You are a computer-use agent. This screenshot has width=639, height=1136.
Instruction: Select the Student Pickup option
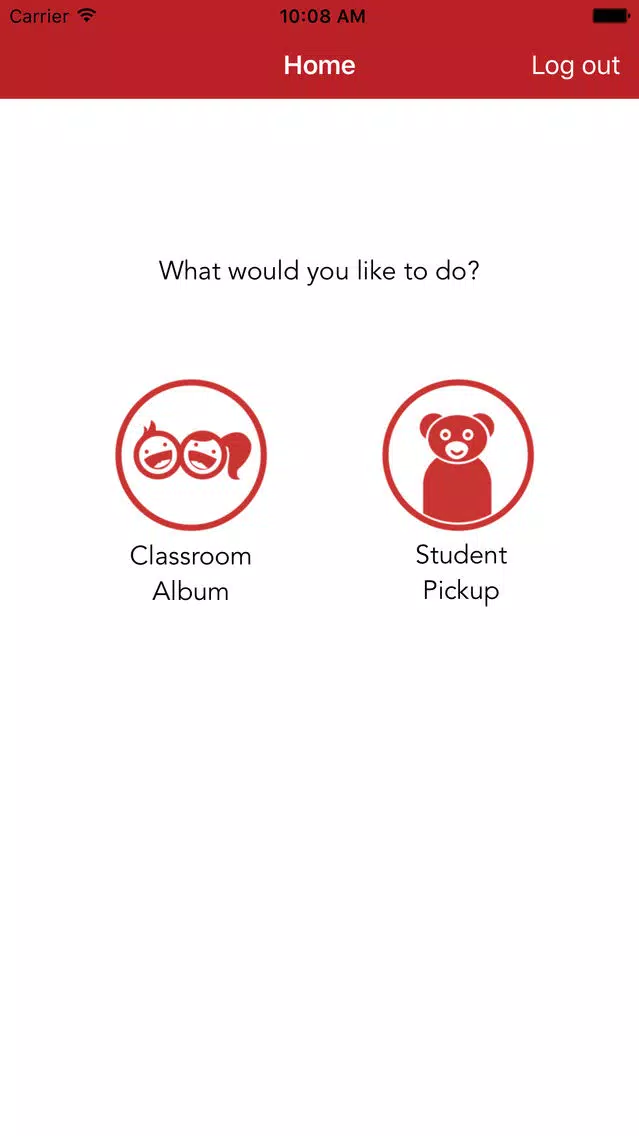pos(458,454)
